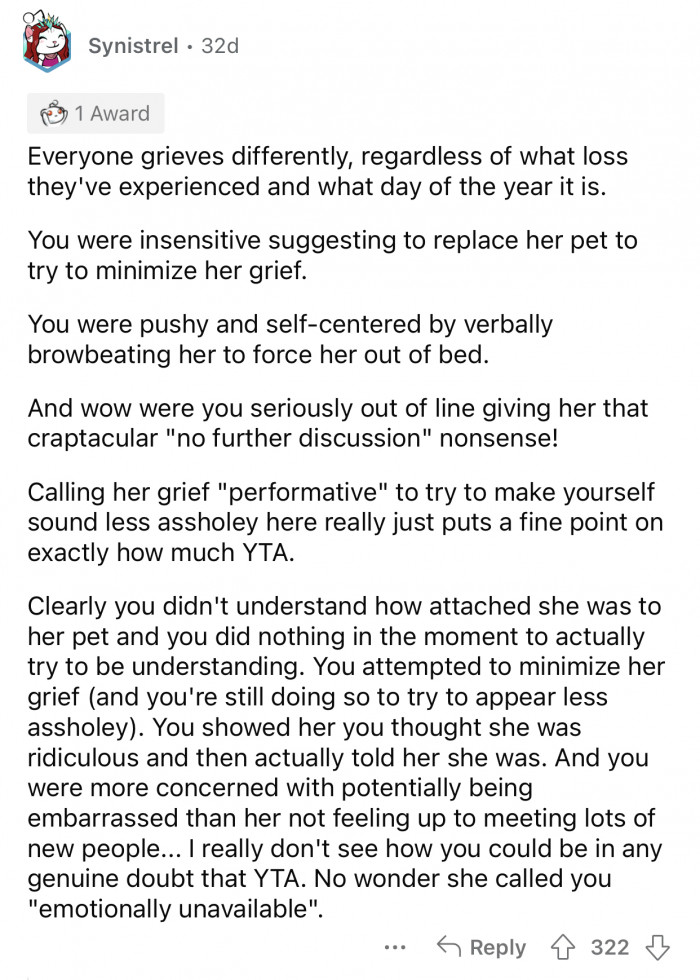Reply to Synistrel's comment
The width and height of the screenshot is (700, 980).
pyautogui.click(x=482, y=947)
